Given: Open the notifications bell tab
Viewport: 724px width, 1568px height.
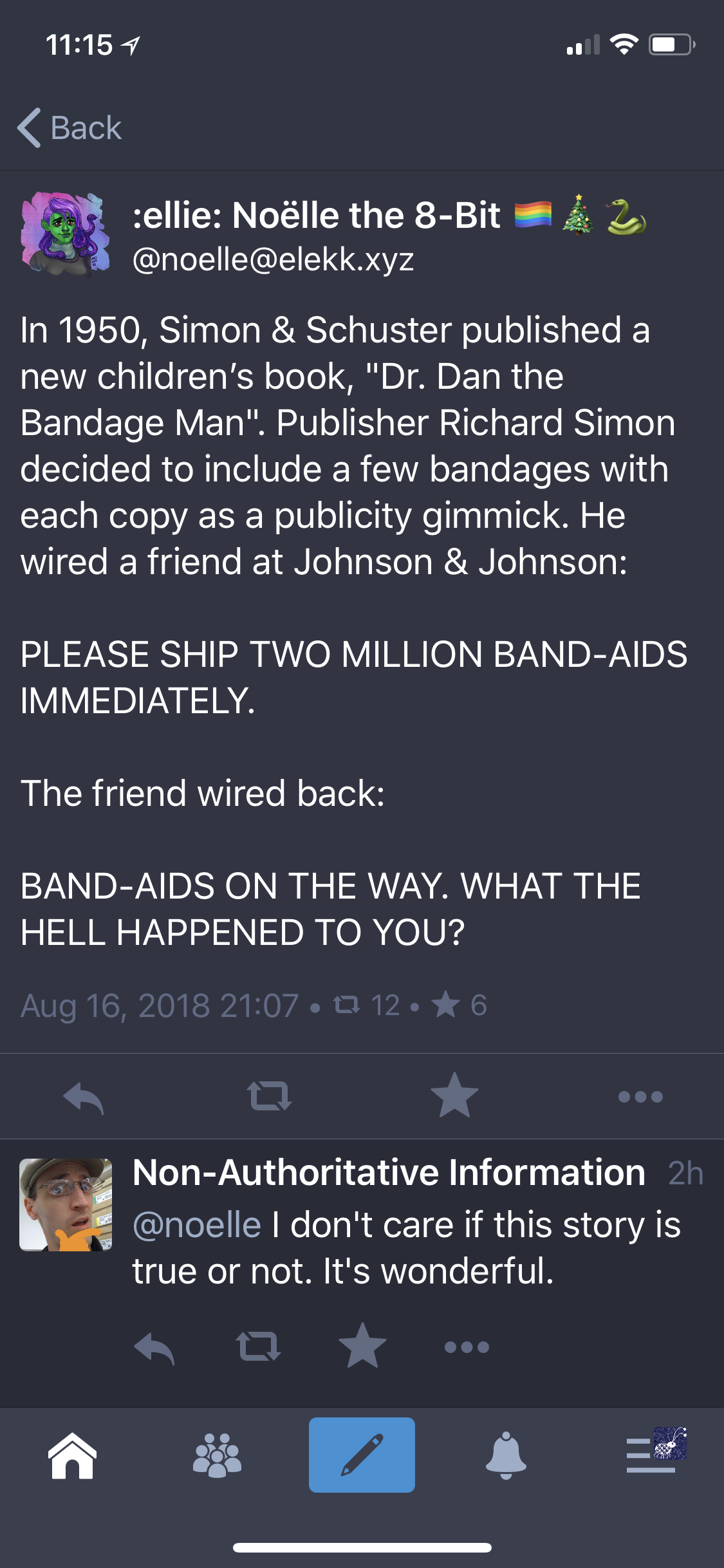Looking at the screenshot, I should [x=506, y=1456].
